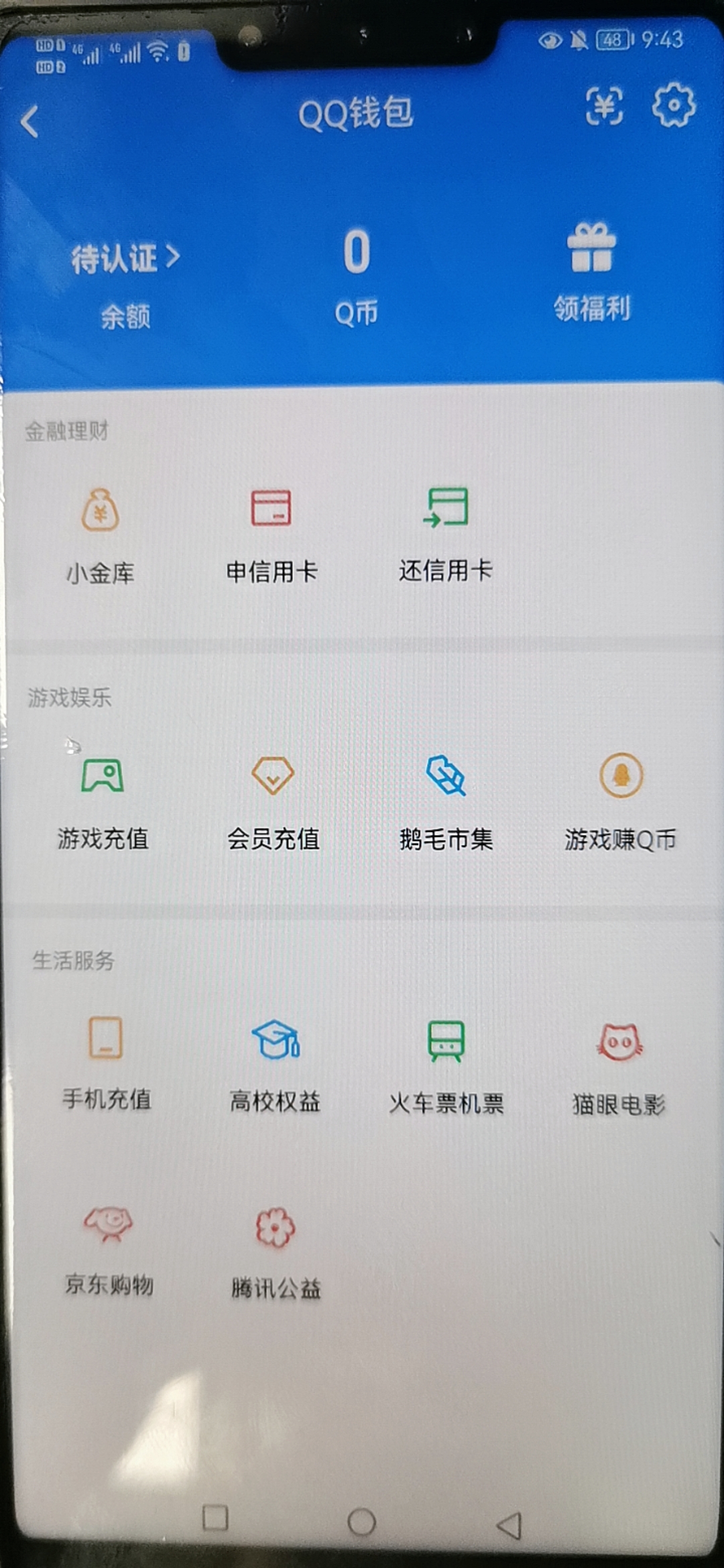Go back from QQ钱包
The width and height of the screenshot is (724, 1568).
[x=30, y=123]
